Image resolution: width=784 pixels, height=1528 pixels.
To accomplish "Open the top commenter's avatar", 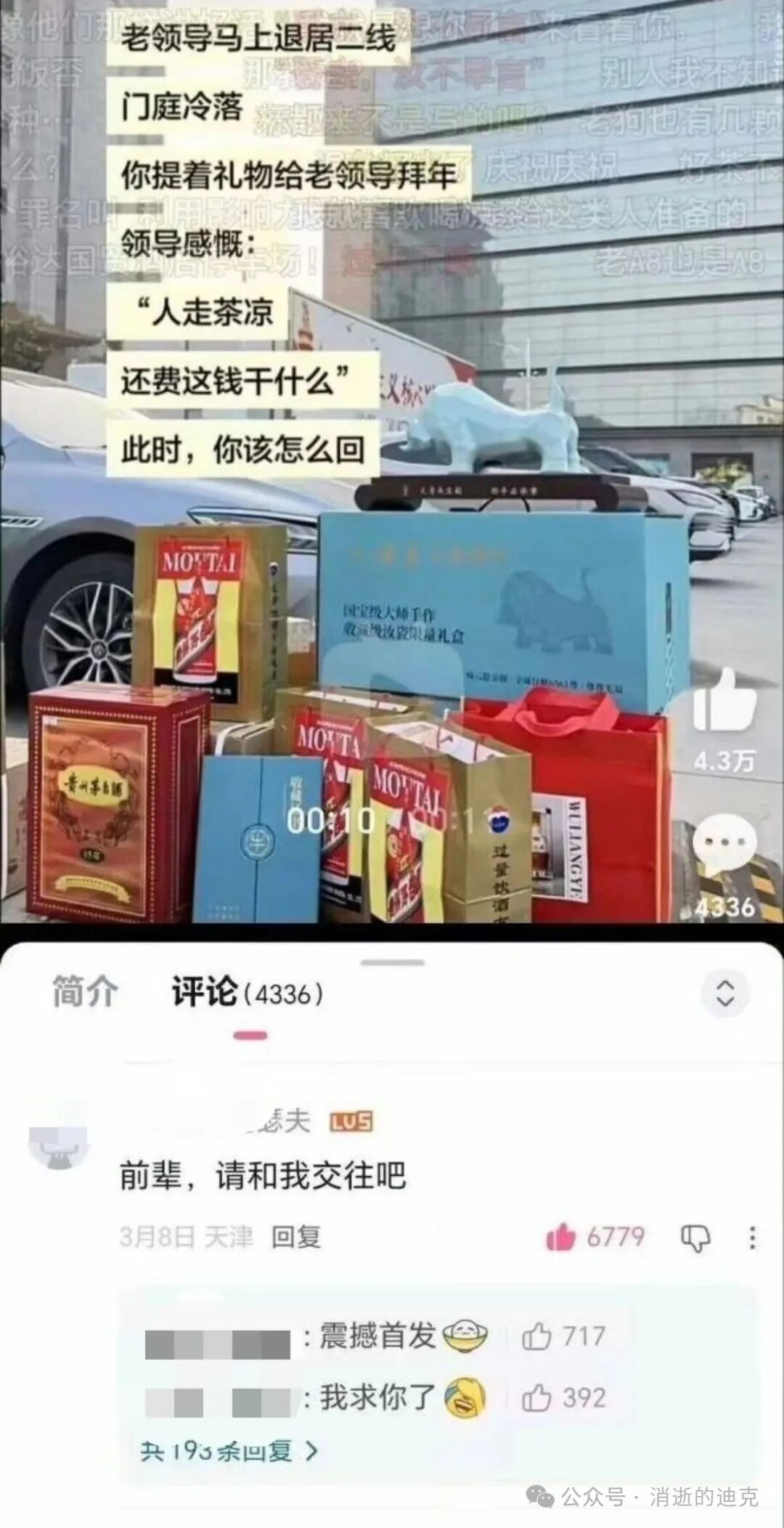I will tap(60, 1143).
